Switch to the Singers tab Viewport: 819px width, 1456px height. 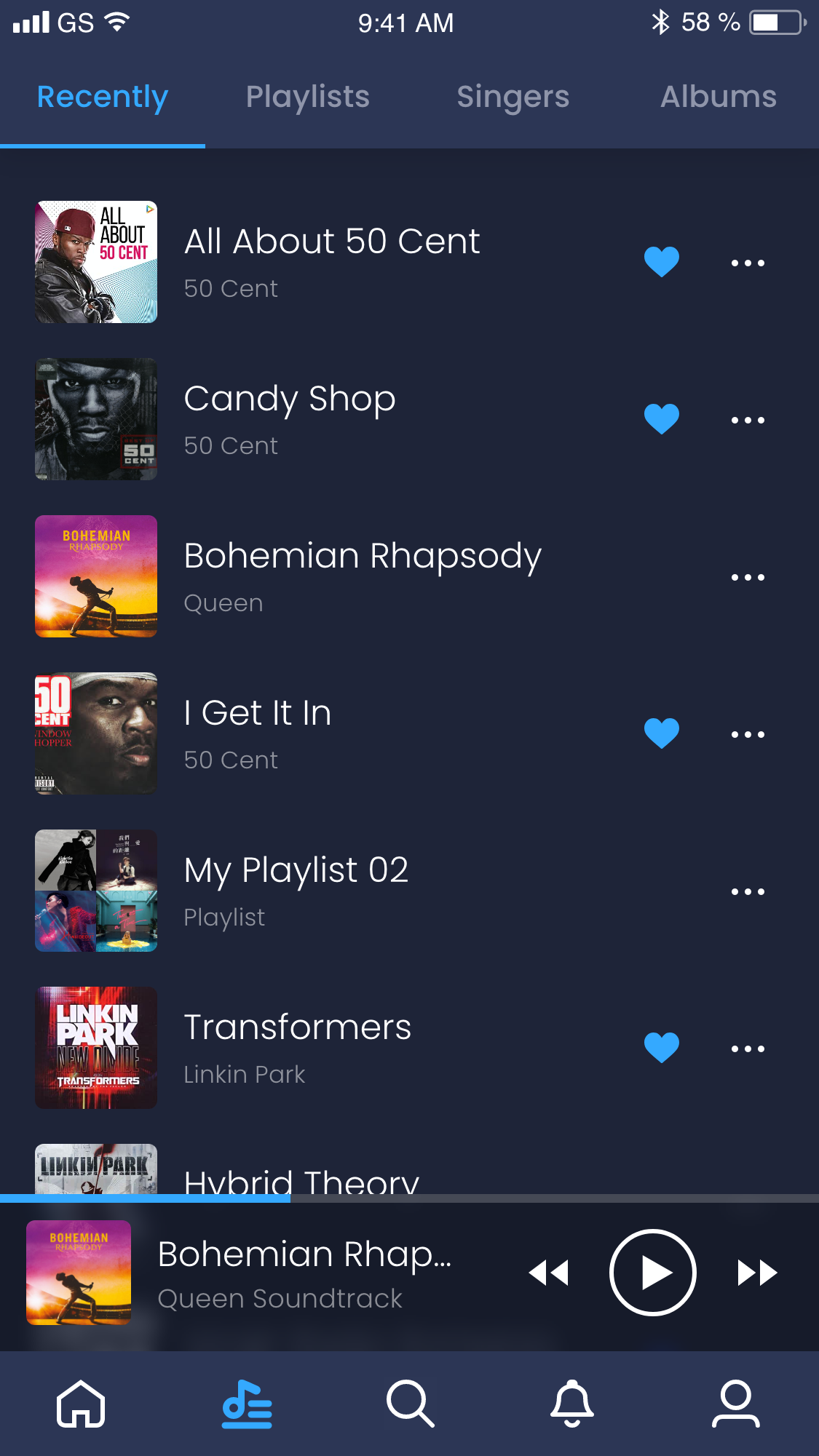click(513, 97)
